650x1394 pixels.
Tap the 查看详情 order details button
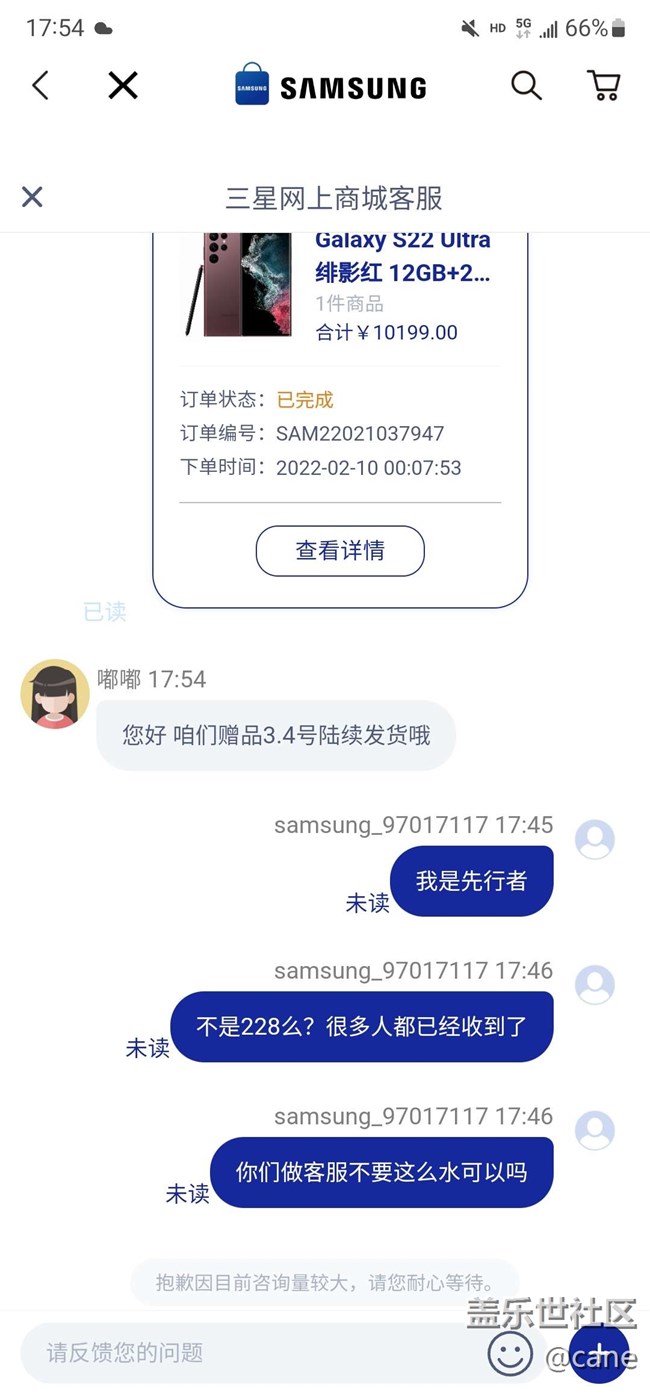[340, 551]
